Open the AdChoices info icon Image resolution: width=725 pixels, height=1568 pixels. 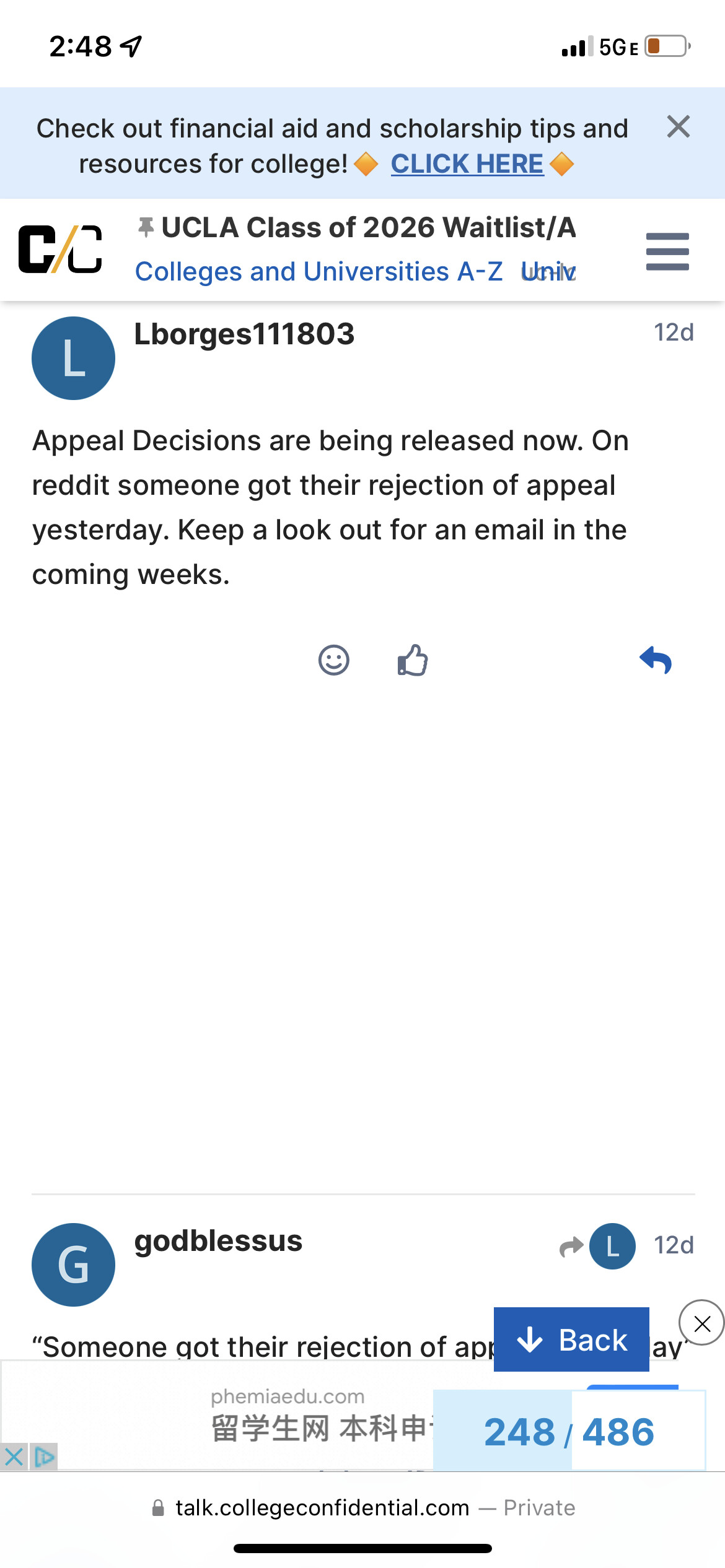point(43,1457)
